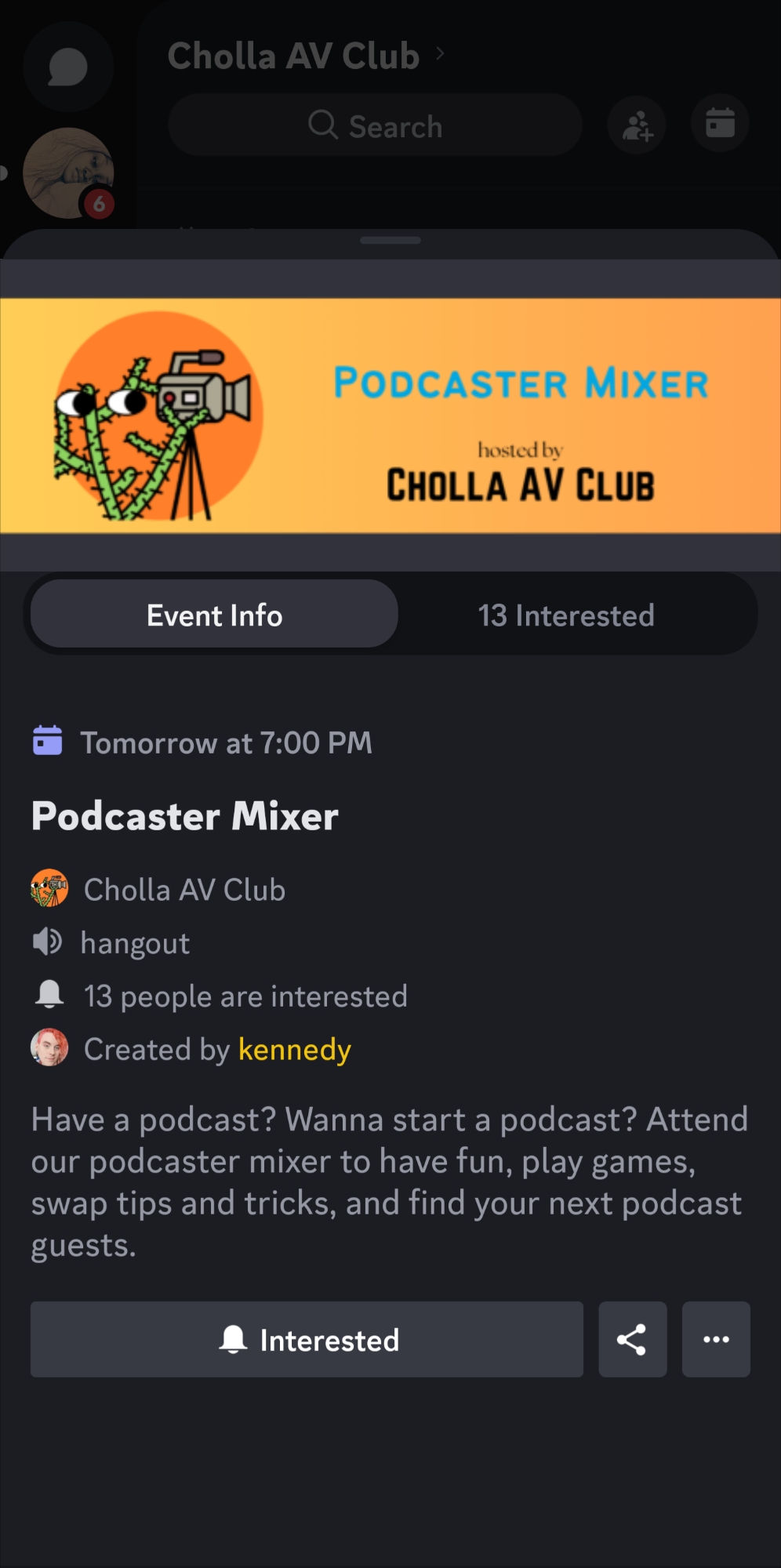Mark yourself as Interested in the event
The image size is (781, 1568).
307,1340
